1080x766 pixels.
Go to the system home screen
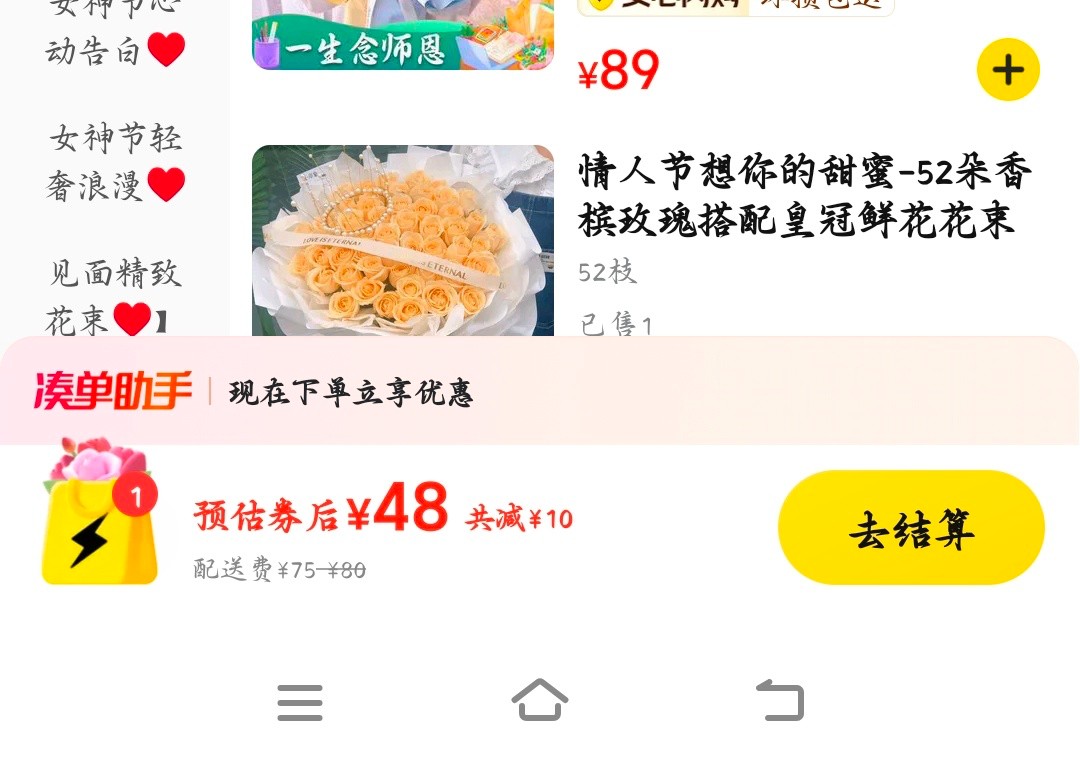tap(540, 701)
